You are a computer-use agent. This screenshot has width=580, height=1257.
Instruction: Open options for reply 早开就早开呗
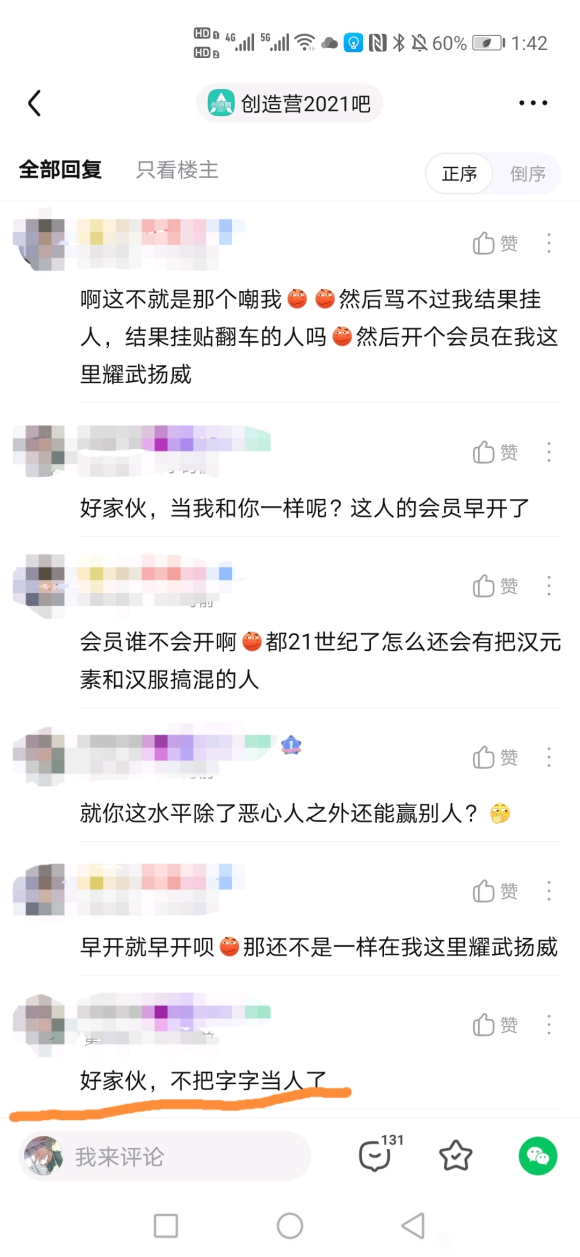(549, 890)
